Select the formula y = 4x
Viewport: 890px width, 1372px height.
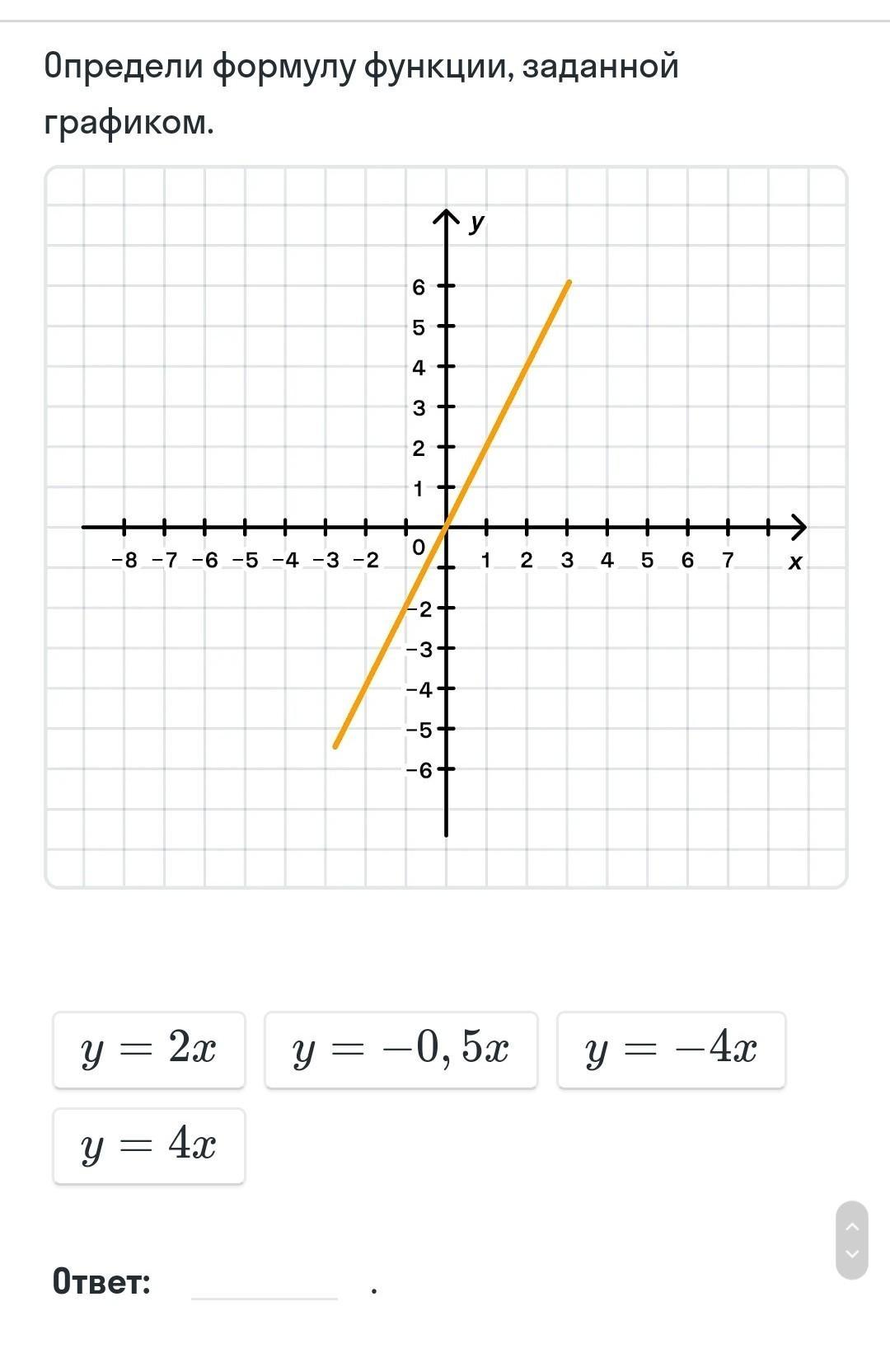(x=149, y=1146)
